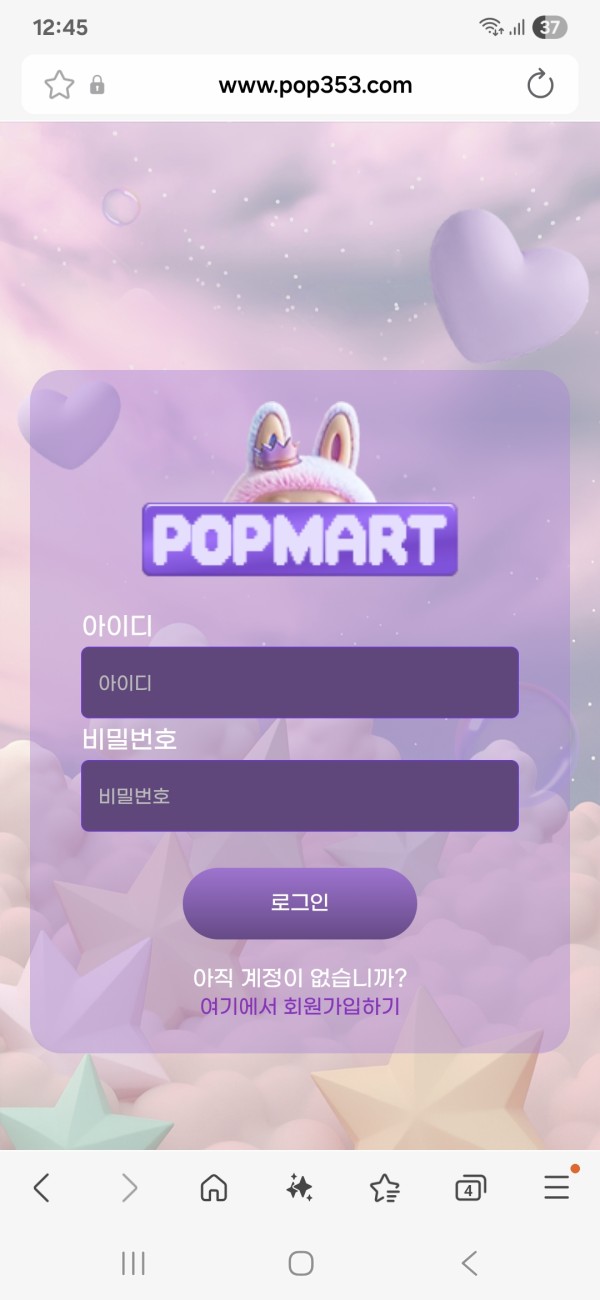Open the system recent apps view

click(133, 1263)
